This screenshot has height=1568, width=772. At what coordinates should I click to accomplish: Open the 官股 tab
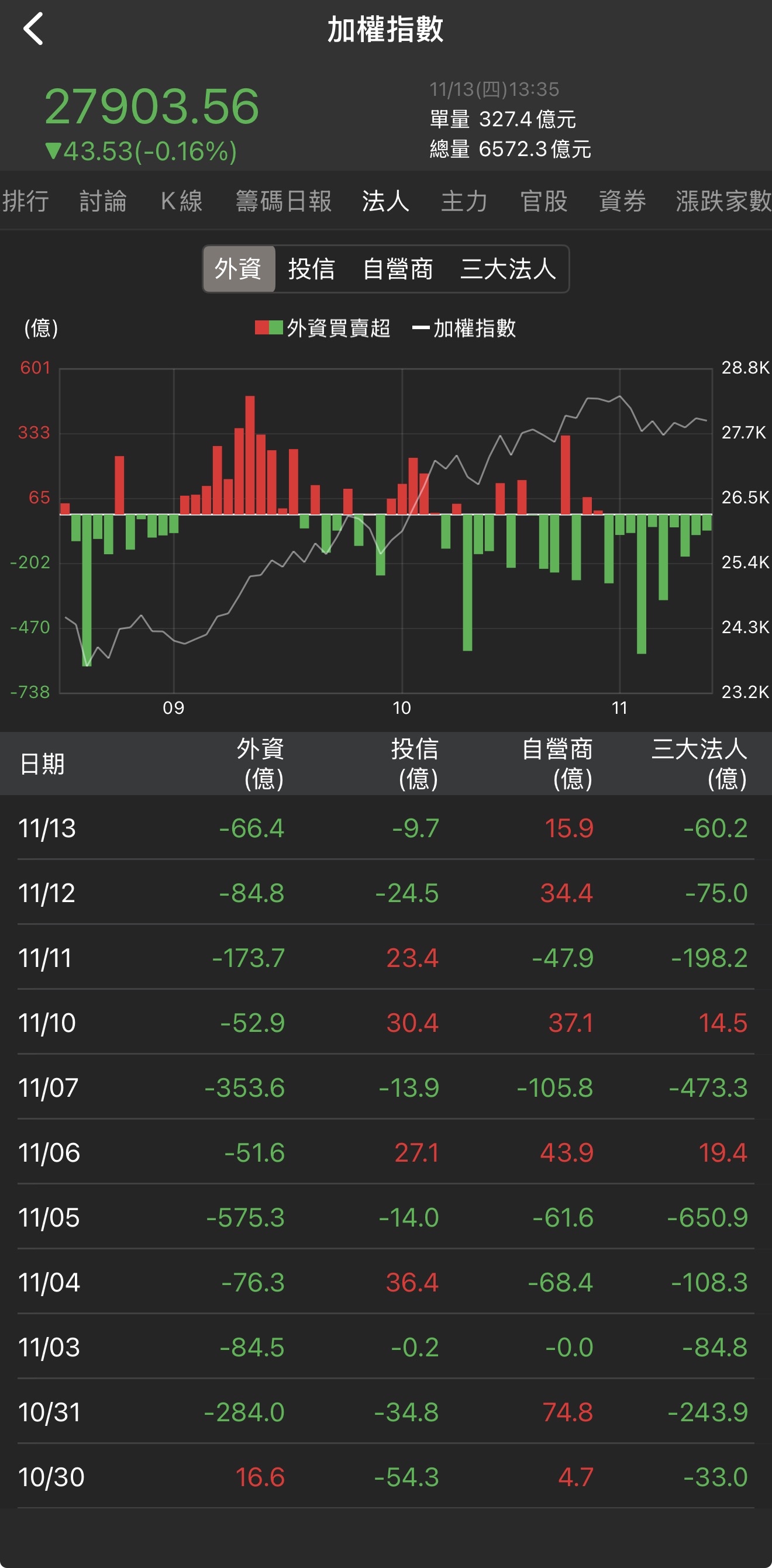[544, 201]
